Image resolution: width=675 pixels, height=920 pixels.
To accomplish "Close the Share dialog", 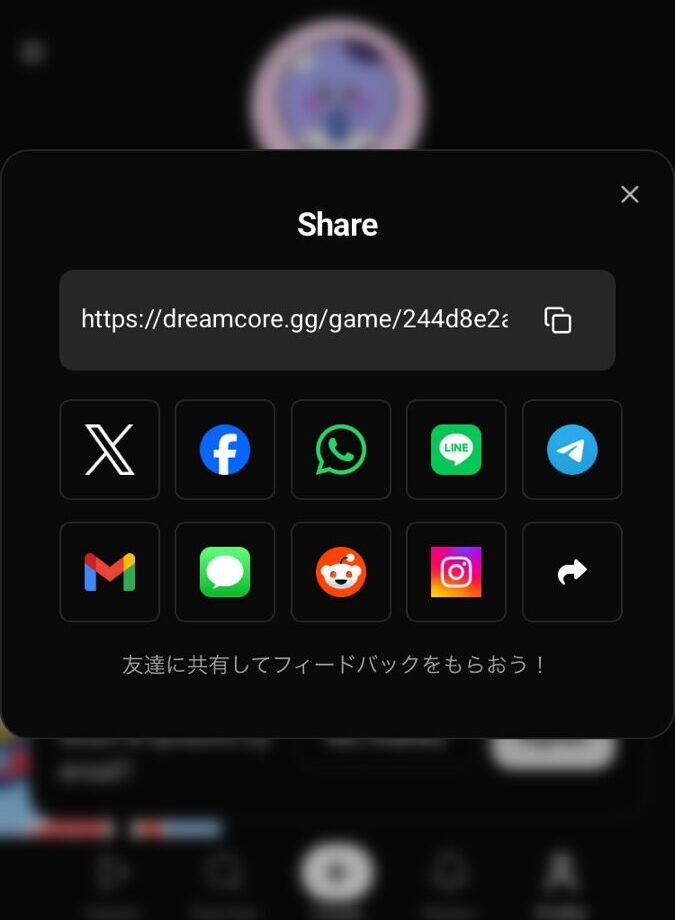I will tap(629, 195).
